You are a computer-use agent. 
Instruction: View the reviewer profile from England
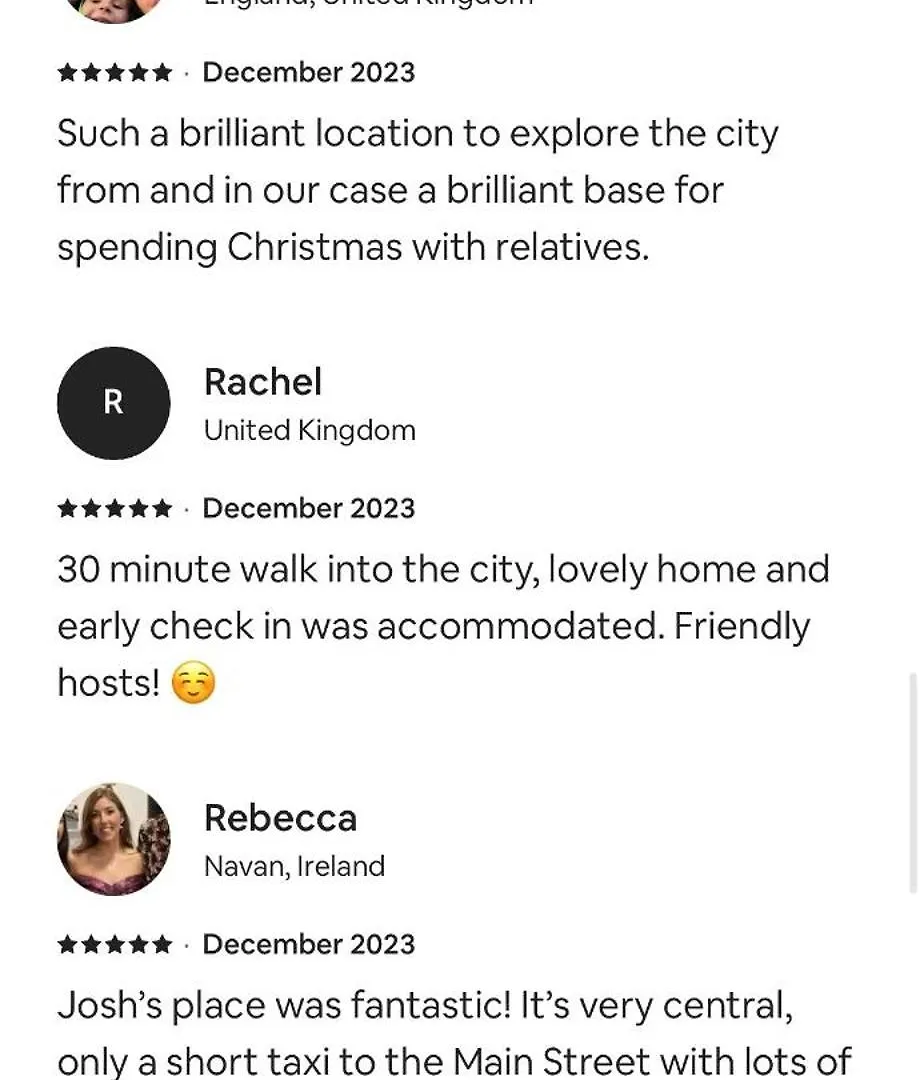[113, 8]
